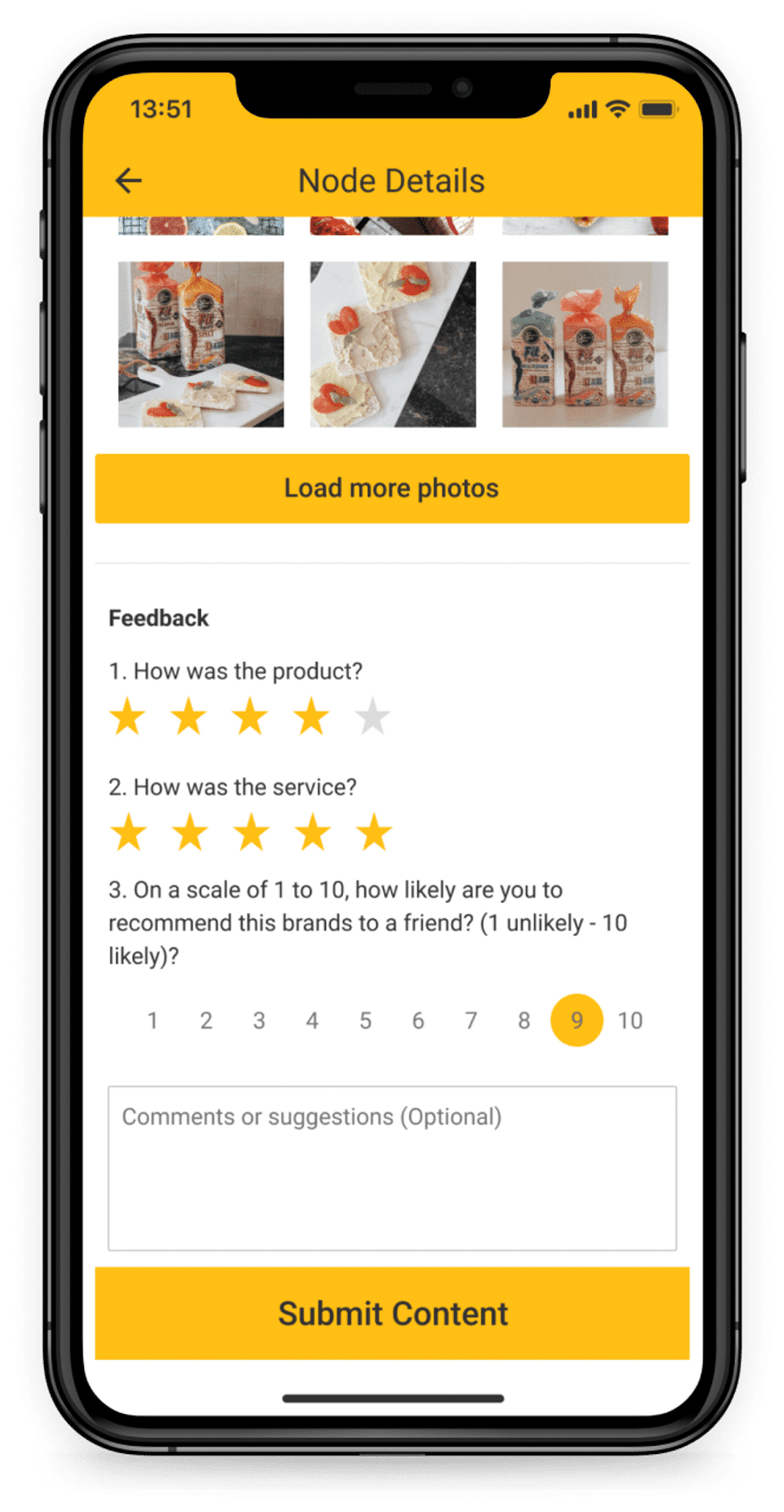
Task: Select 10 on the recommendation scale
Action: 630,1020
